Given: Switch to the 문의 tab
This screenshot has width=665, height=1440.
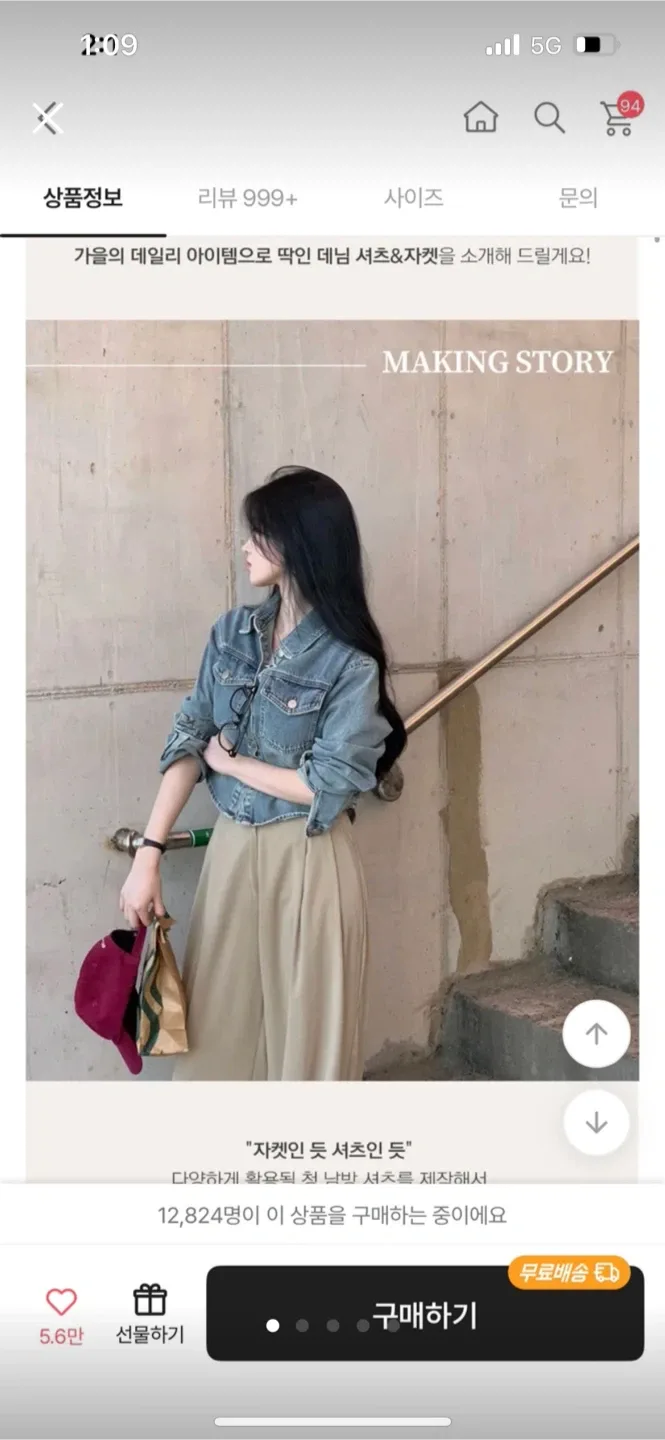Looking at the screenshot, I should point(578,198).
